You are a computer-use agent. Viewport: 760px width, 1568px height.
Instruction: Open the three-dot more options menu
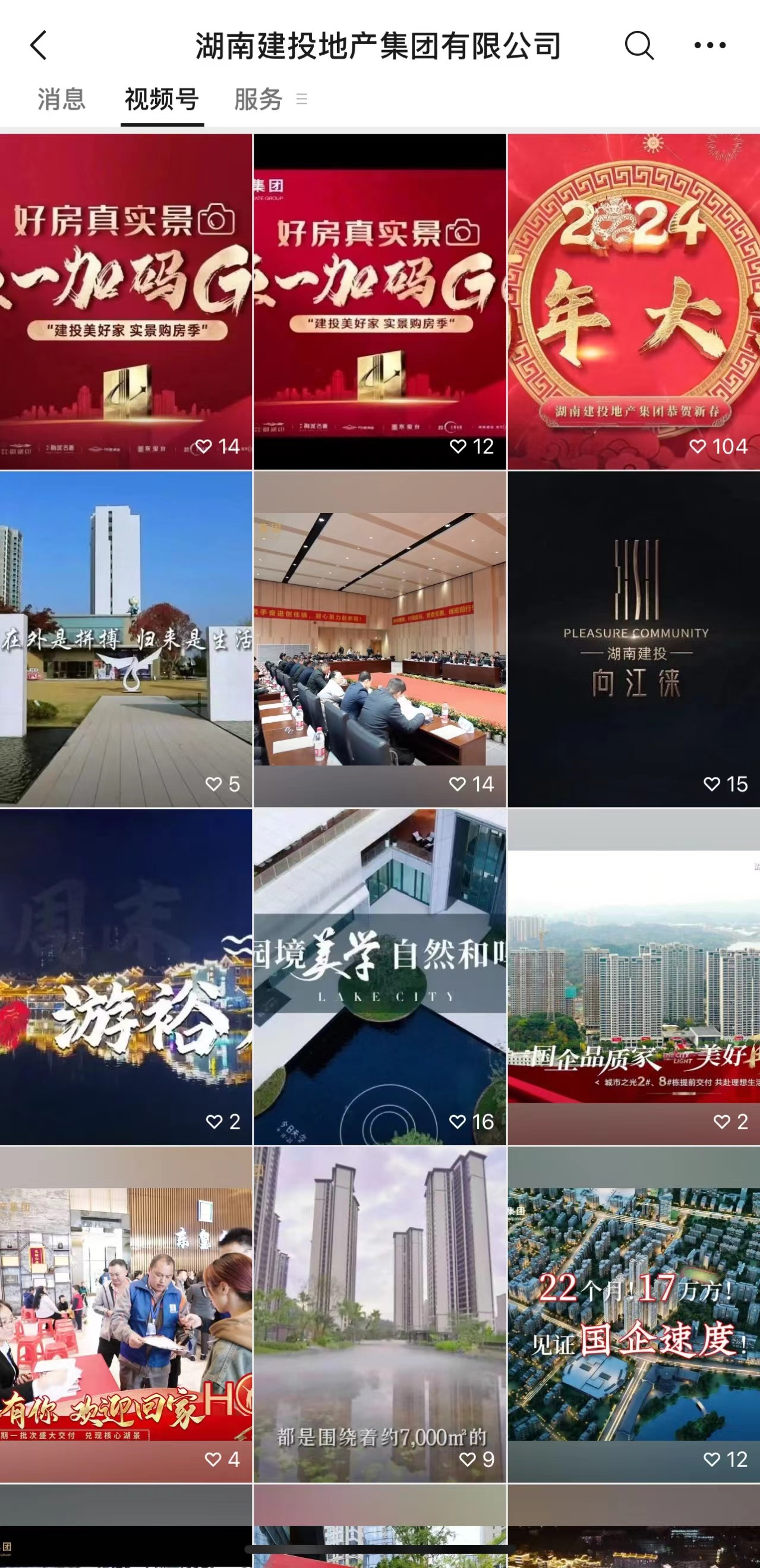tap(709, 46)
